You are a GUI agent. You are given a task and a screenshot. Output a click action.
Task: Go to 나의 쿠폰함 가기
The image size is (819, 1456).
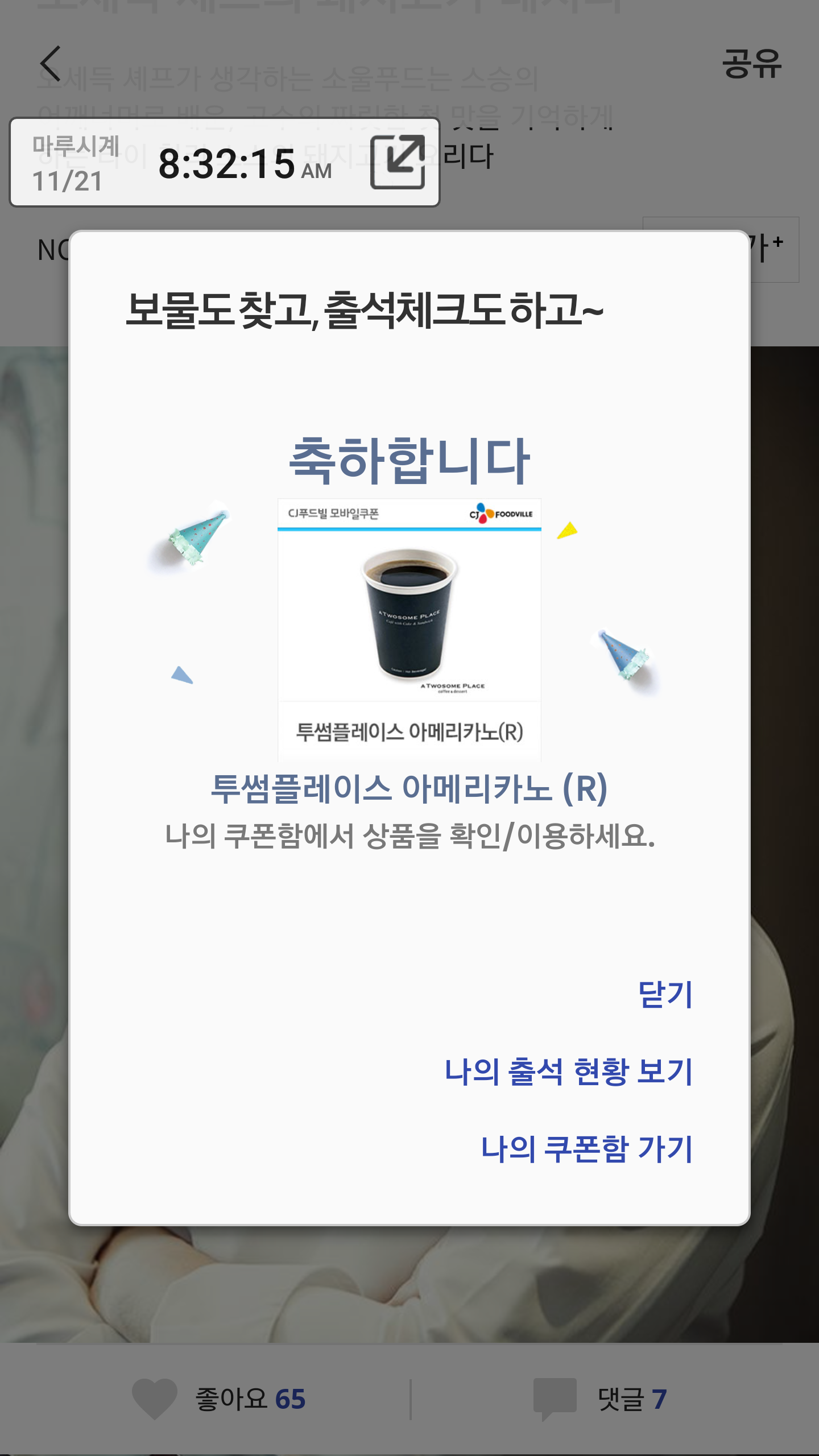586,1149
